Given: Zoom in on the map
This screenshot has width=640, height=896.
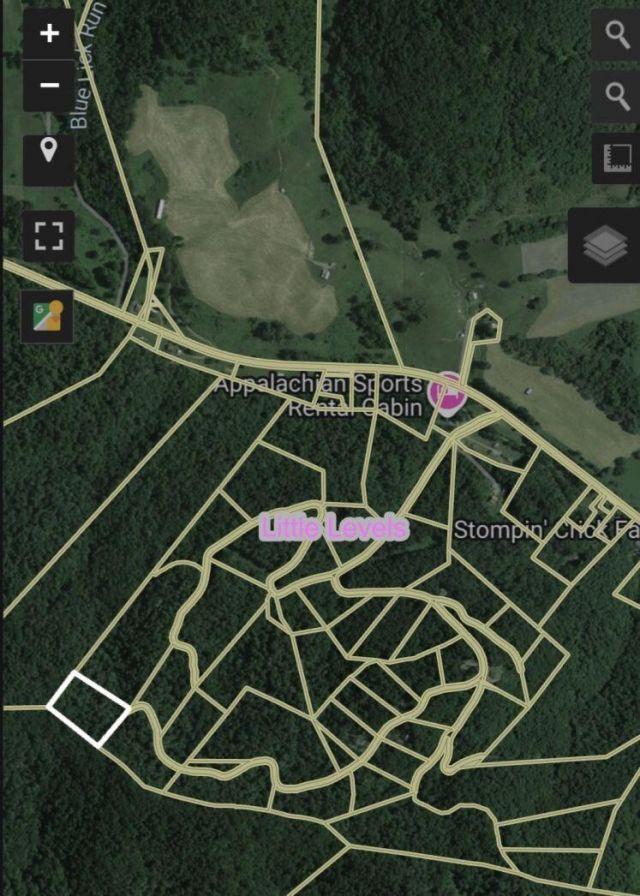Looking at the screenshot, I should tap(48, 35).
